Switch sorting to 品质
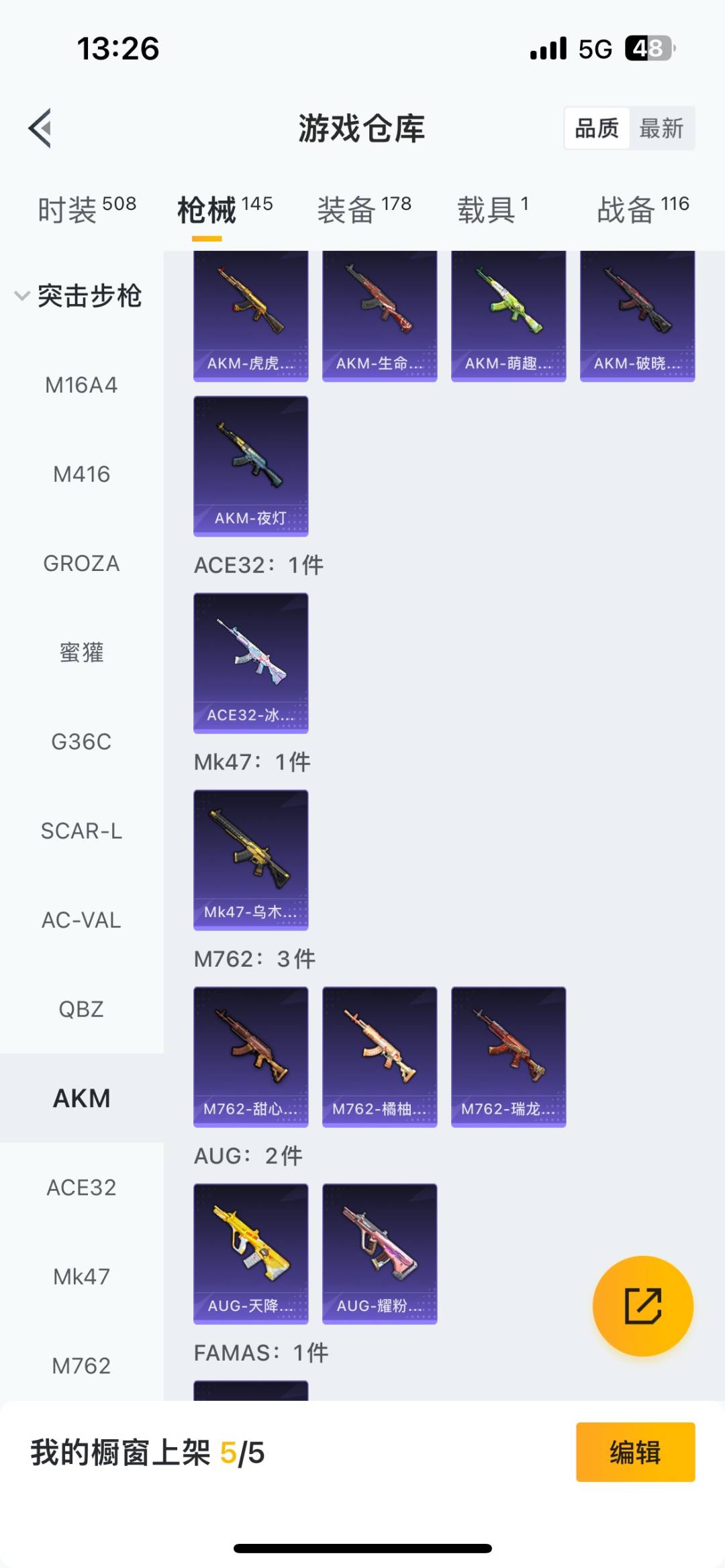 [596, 128]
